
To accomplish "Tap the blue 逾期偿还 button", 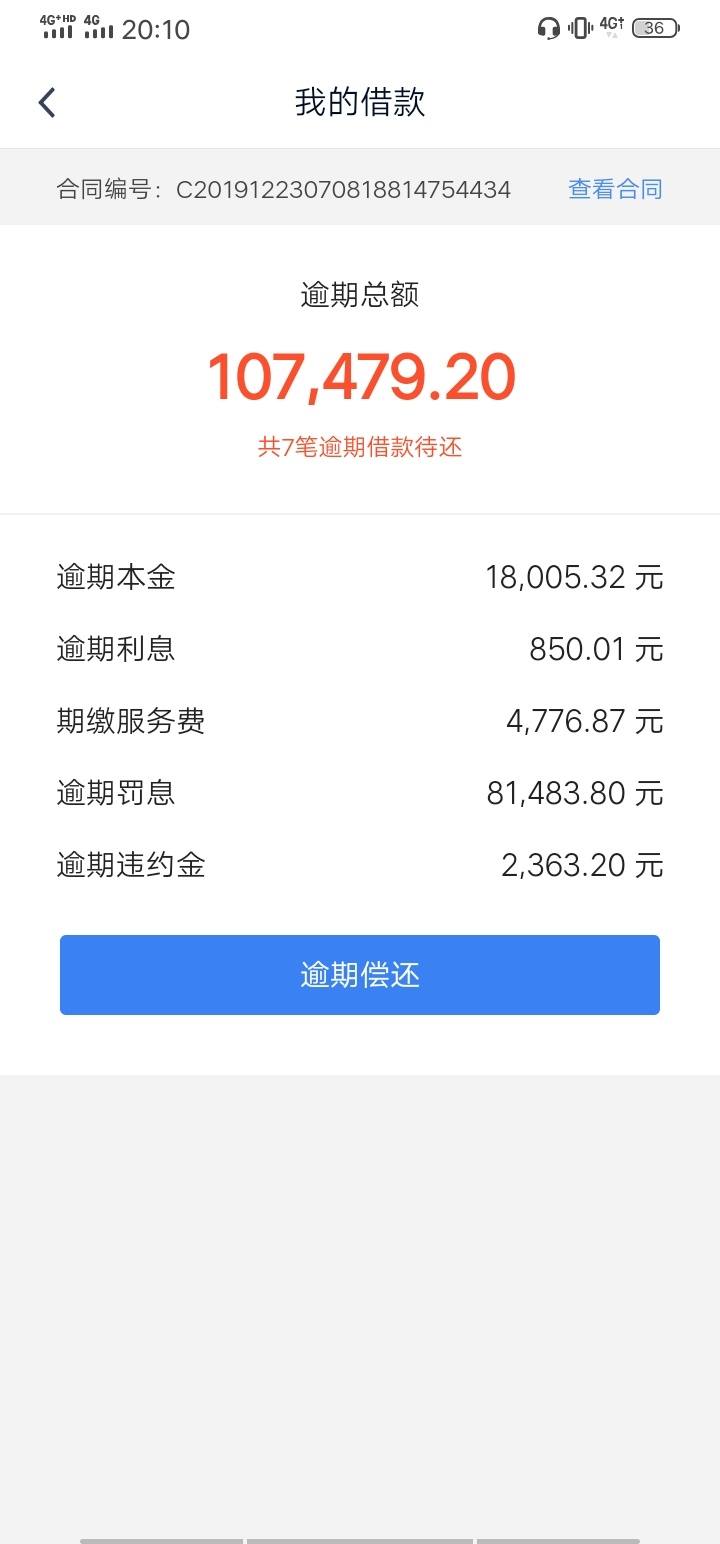I will click(x=360, y=975).
